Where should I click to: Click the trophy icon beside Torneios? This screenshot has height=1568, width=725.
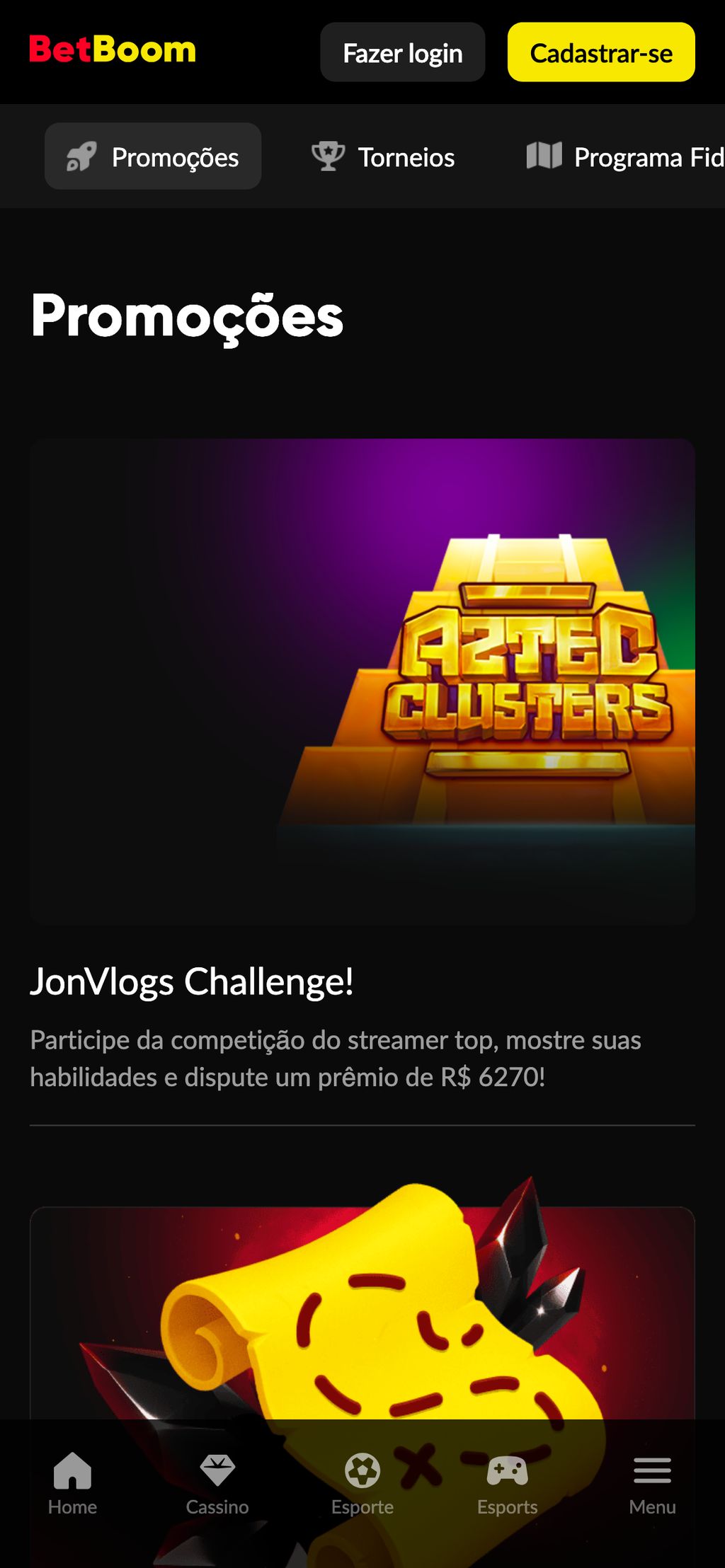coord(328,156)
